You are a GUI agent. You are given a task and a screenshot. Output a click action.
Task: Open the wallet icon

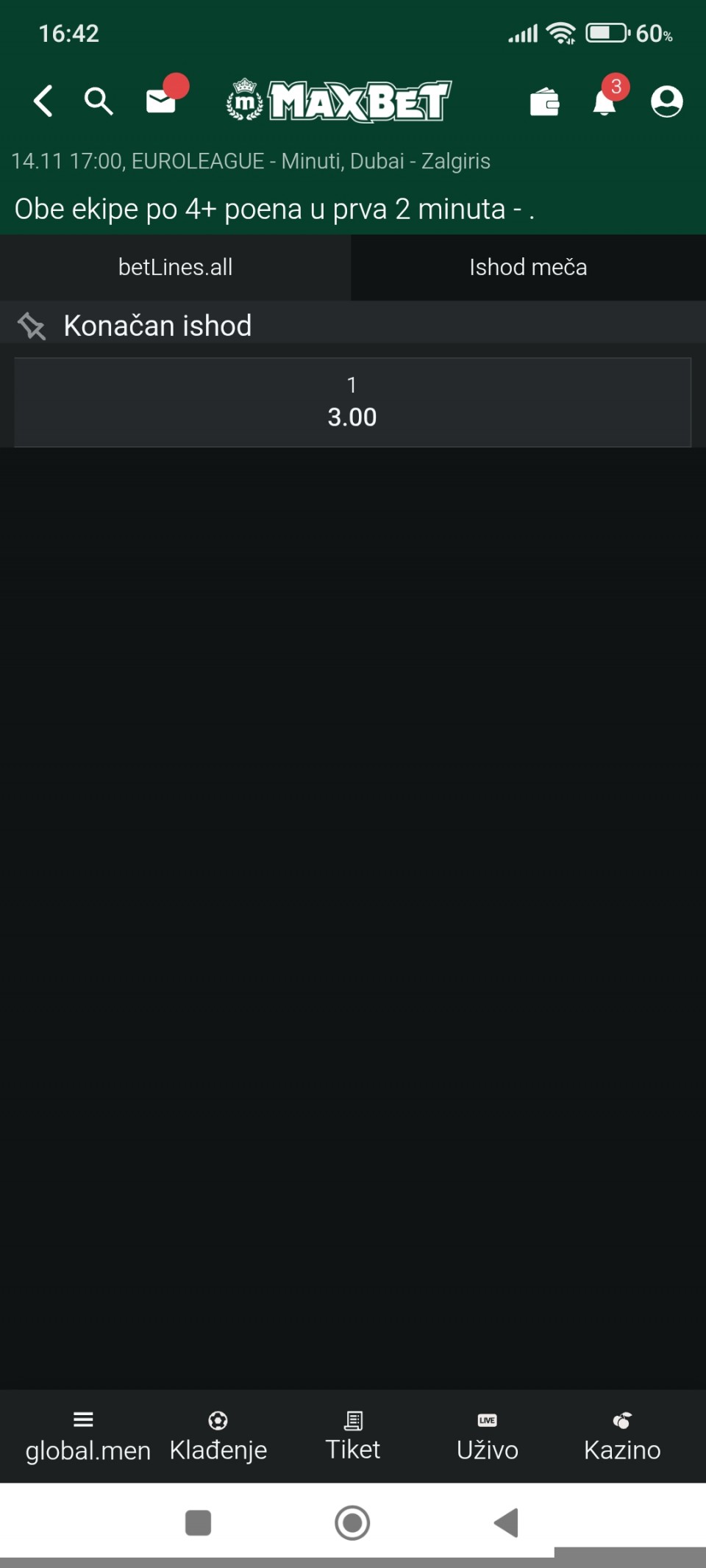(x=544, y=101)
